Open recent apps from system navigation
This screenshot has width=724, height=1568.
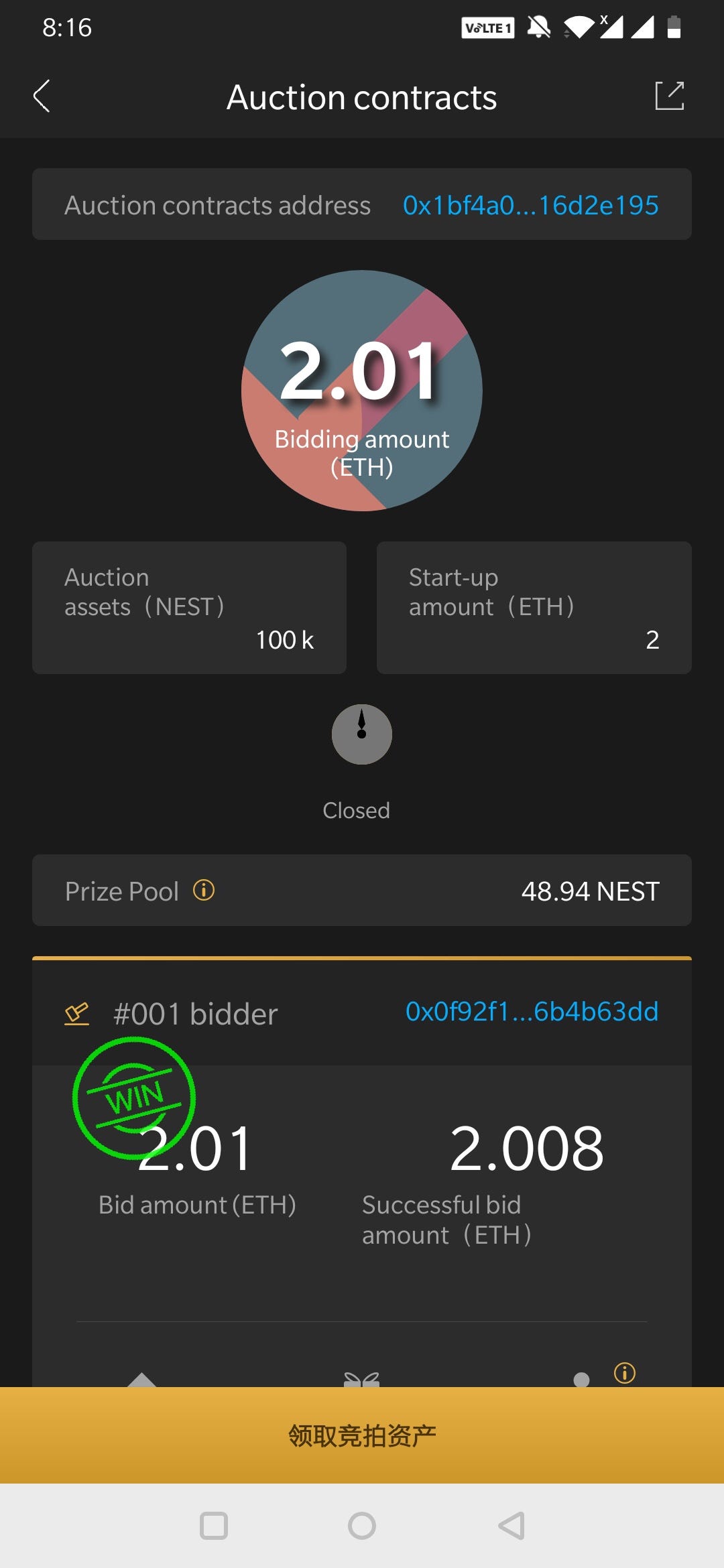[214, 1526]
